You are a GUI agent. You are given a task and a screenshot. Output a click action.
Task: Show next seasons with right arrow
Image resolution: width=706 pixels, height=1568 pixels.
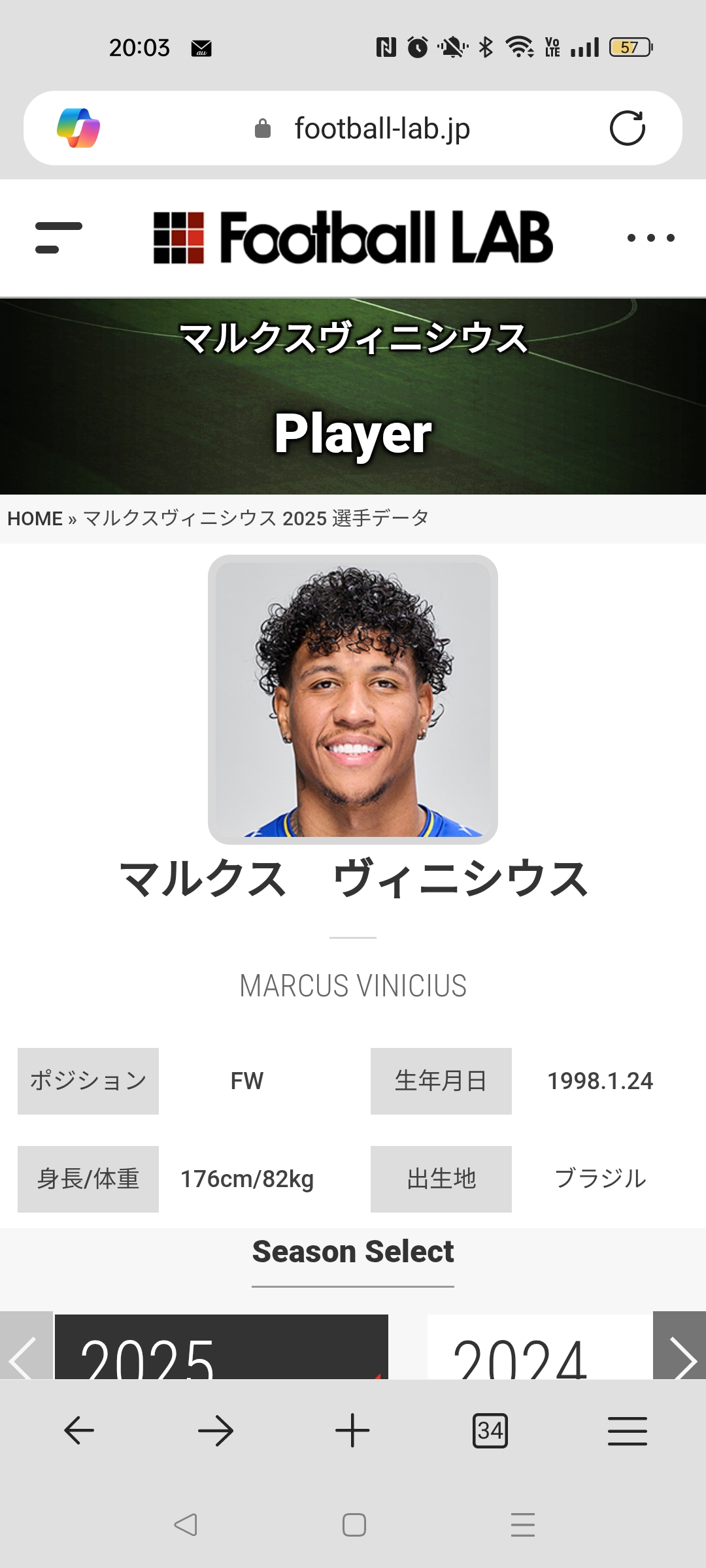coord(680,1348)
